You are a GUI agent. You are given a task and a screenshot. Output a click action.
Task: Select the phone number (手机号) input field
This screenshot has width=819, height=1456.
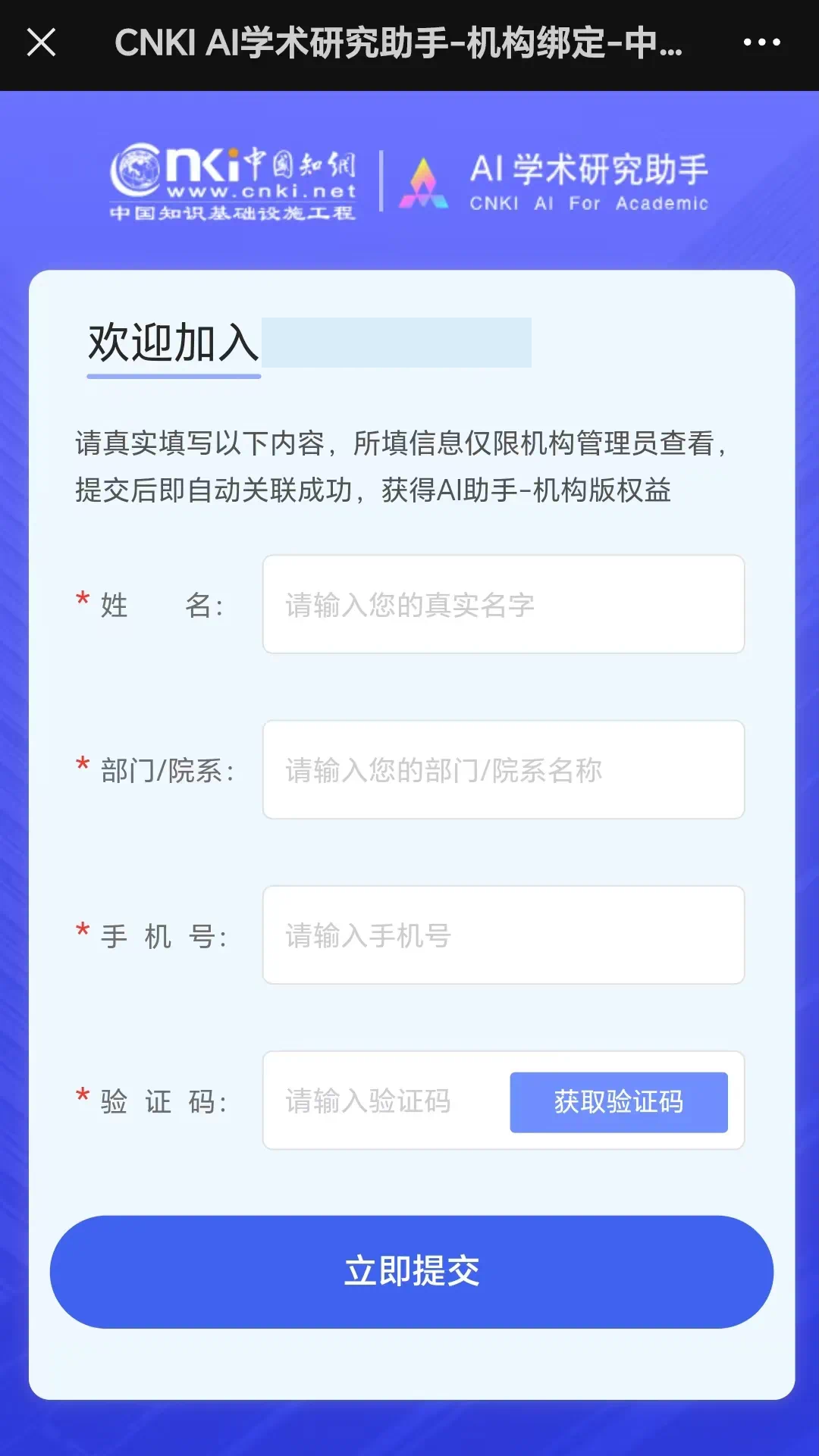504,935
